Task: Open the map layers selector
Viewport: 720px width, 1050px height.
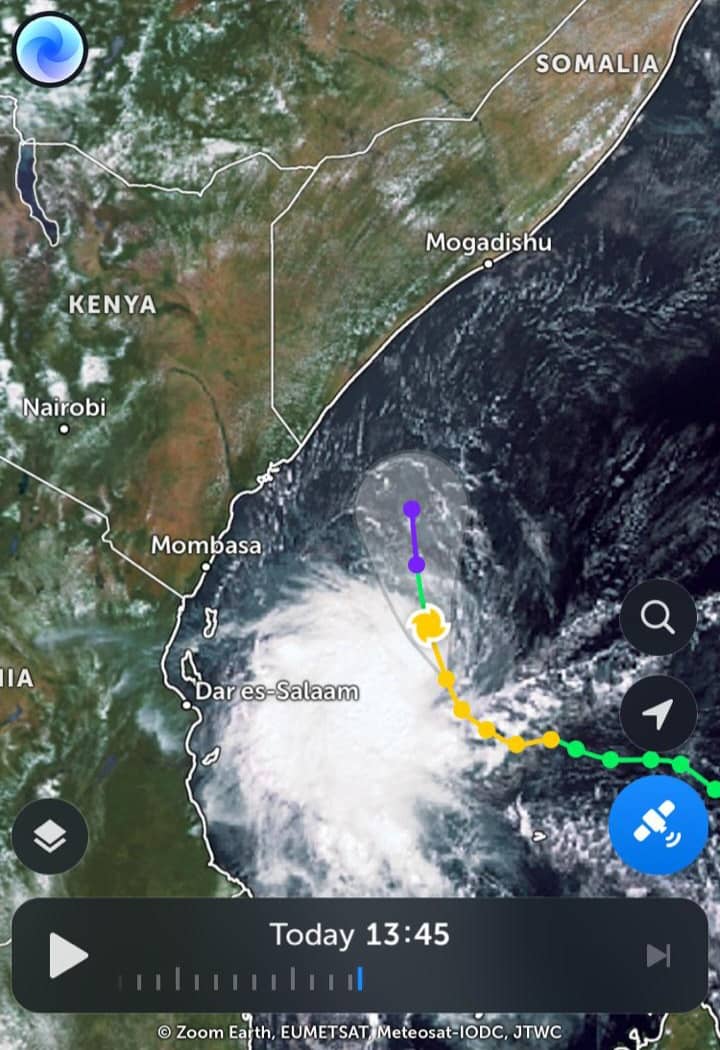Action: [50, 838]
